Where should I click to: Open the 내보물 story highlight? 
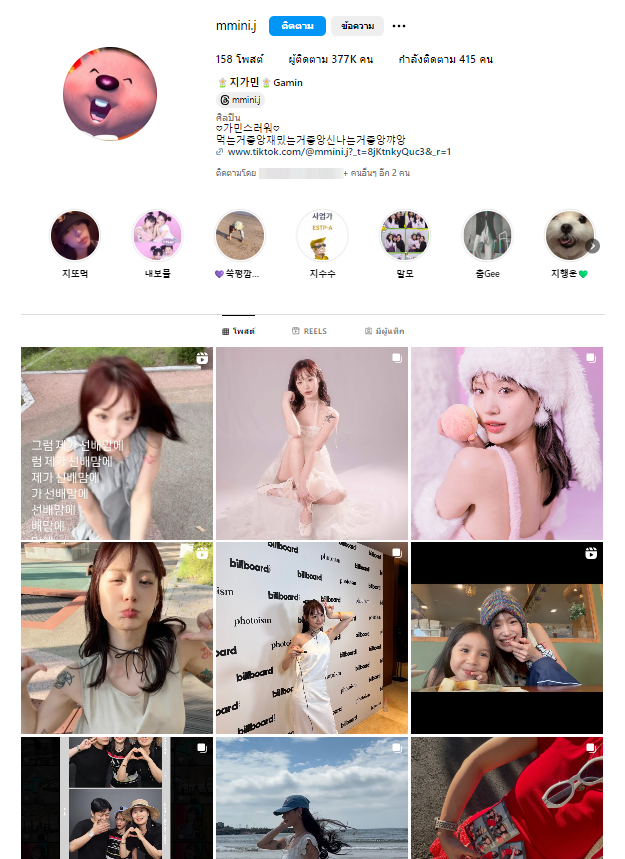pos(157,236)
